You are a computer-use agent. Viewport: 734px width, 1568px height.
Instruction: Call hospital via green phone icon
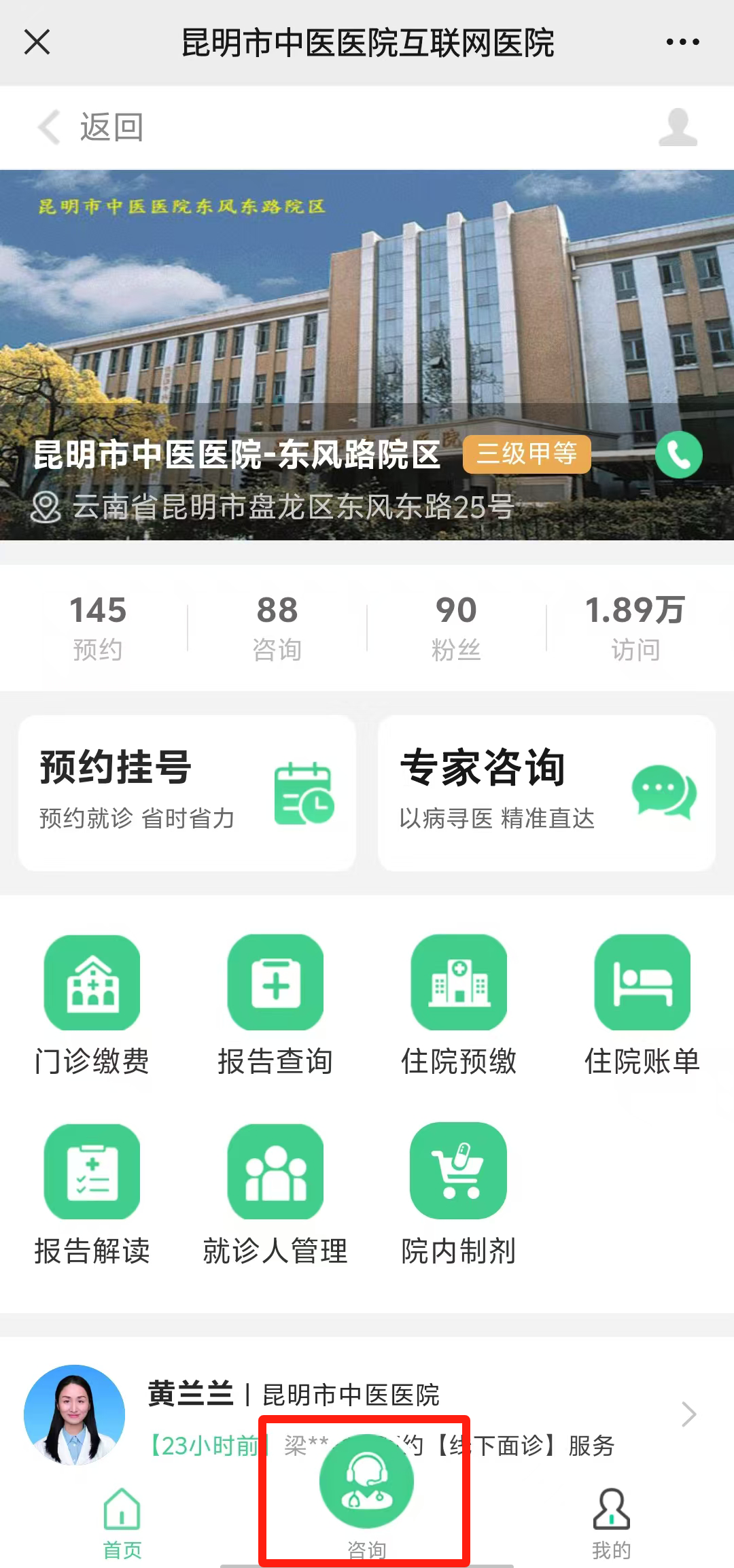(678, 454)
